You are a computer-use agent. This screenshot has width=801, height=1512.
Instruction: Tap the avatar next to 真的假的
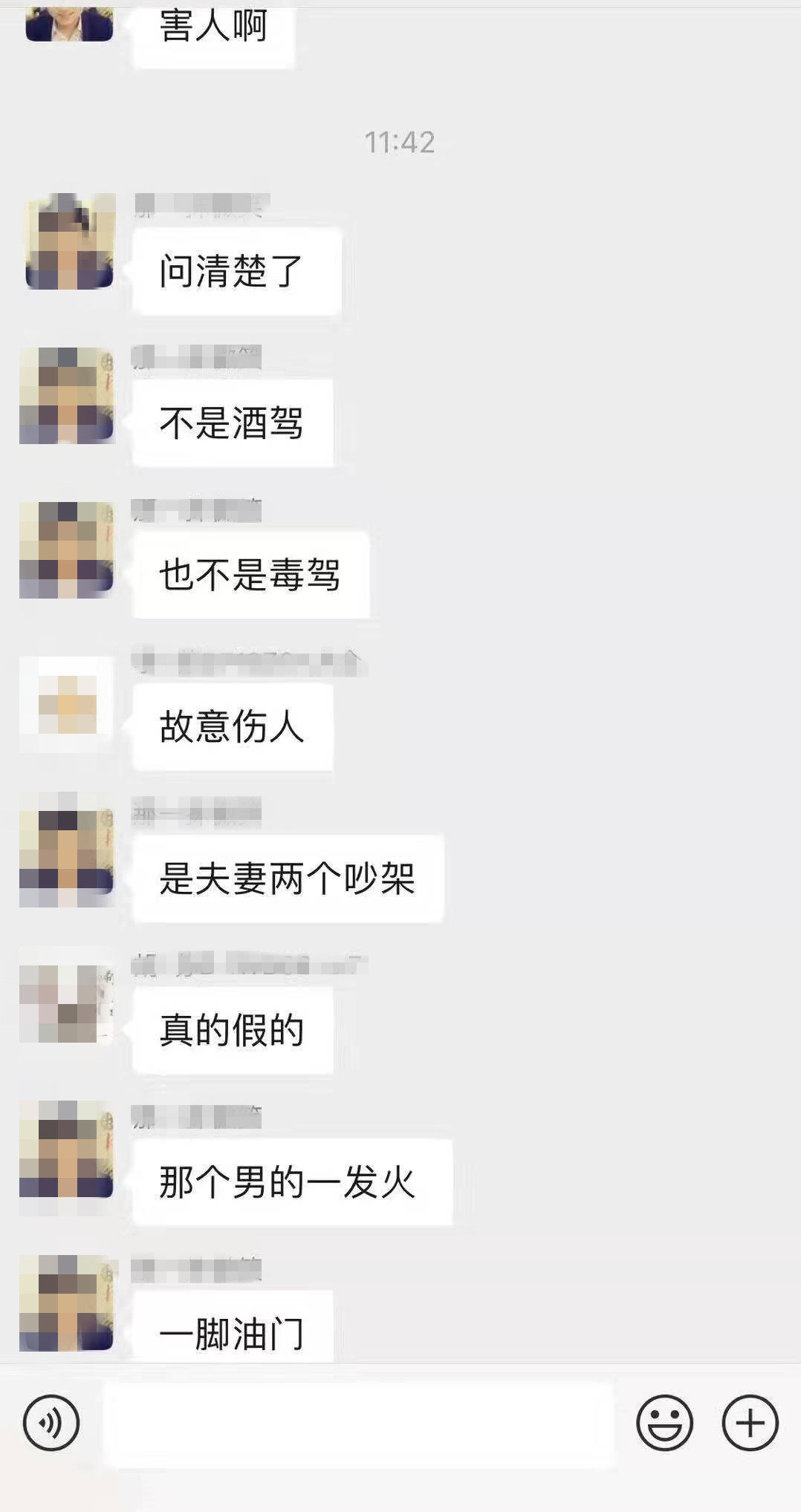point(68,1005)
